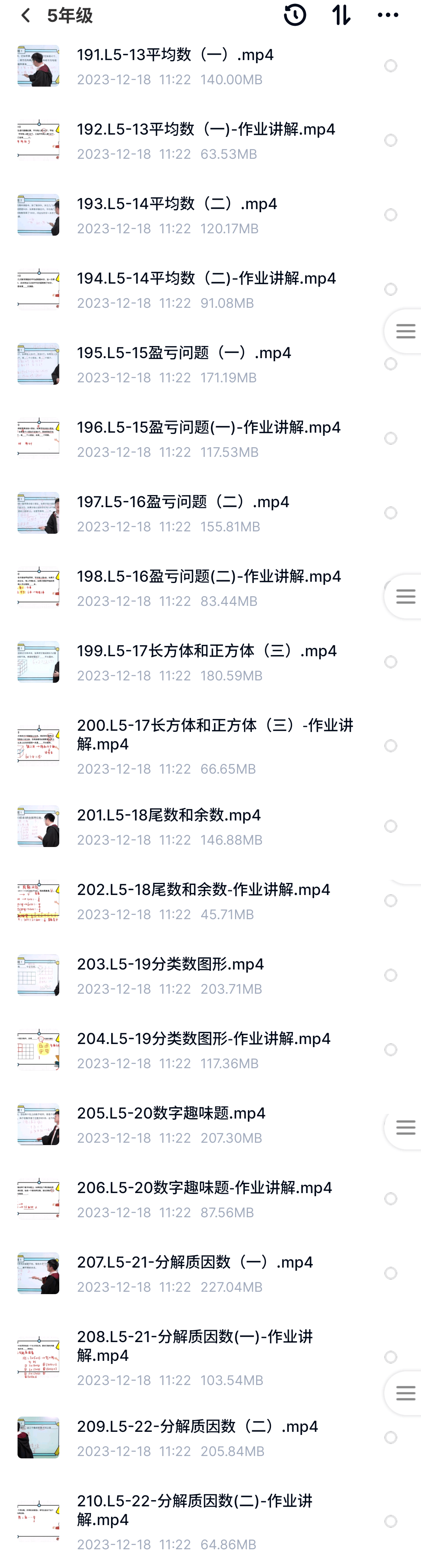Select 204.L5-19分类数图形-作业讲解.mp4 checkbox

point(391,1050)
